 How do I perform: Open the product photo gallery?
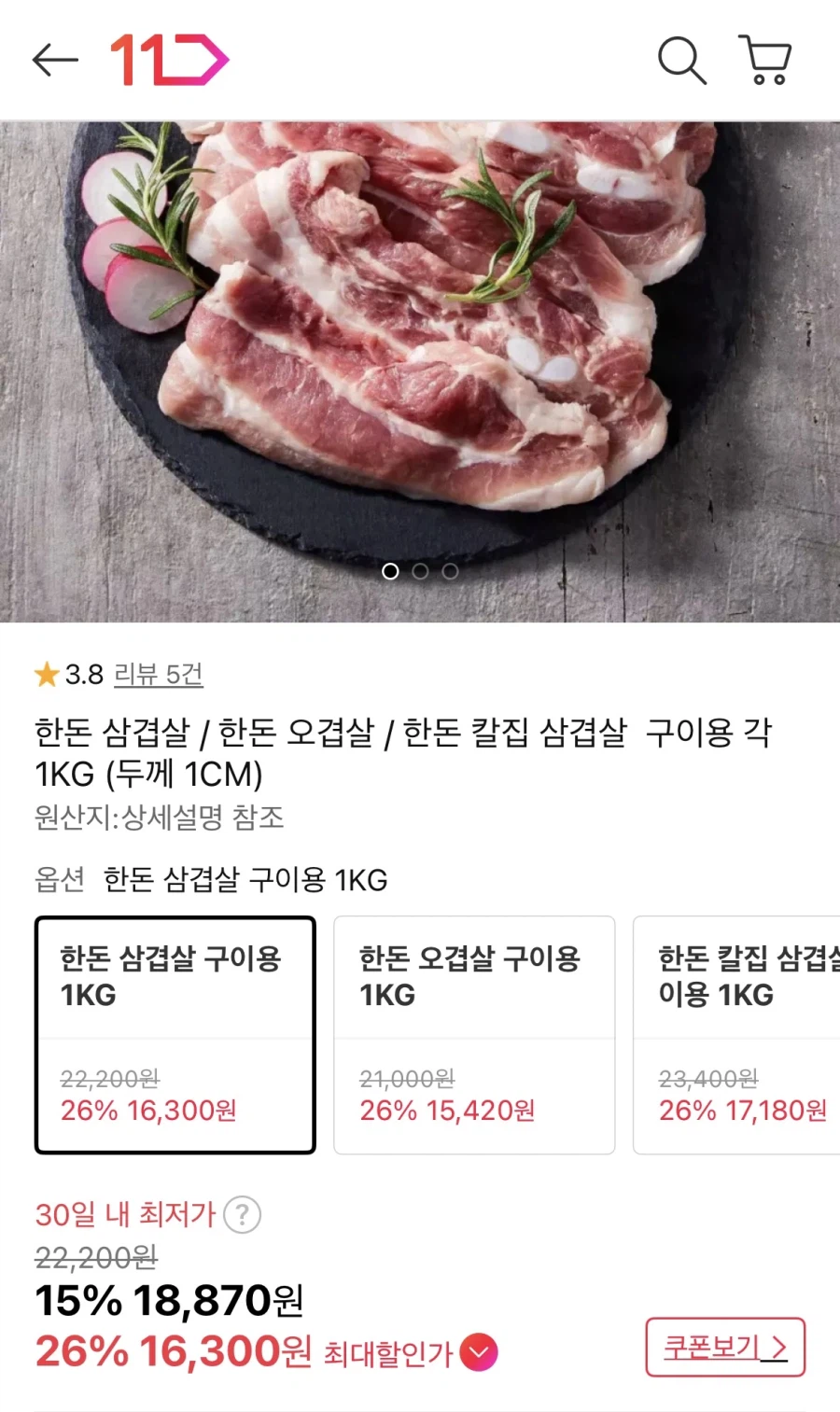click(420, 371)
